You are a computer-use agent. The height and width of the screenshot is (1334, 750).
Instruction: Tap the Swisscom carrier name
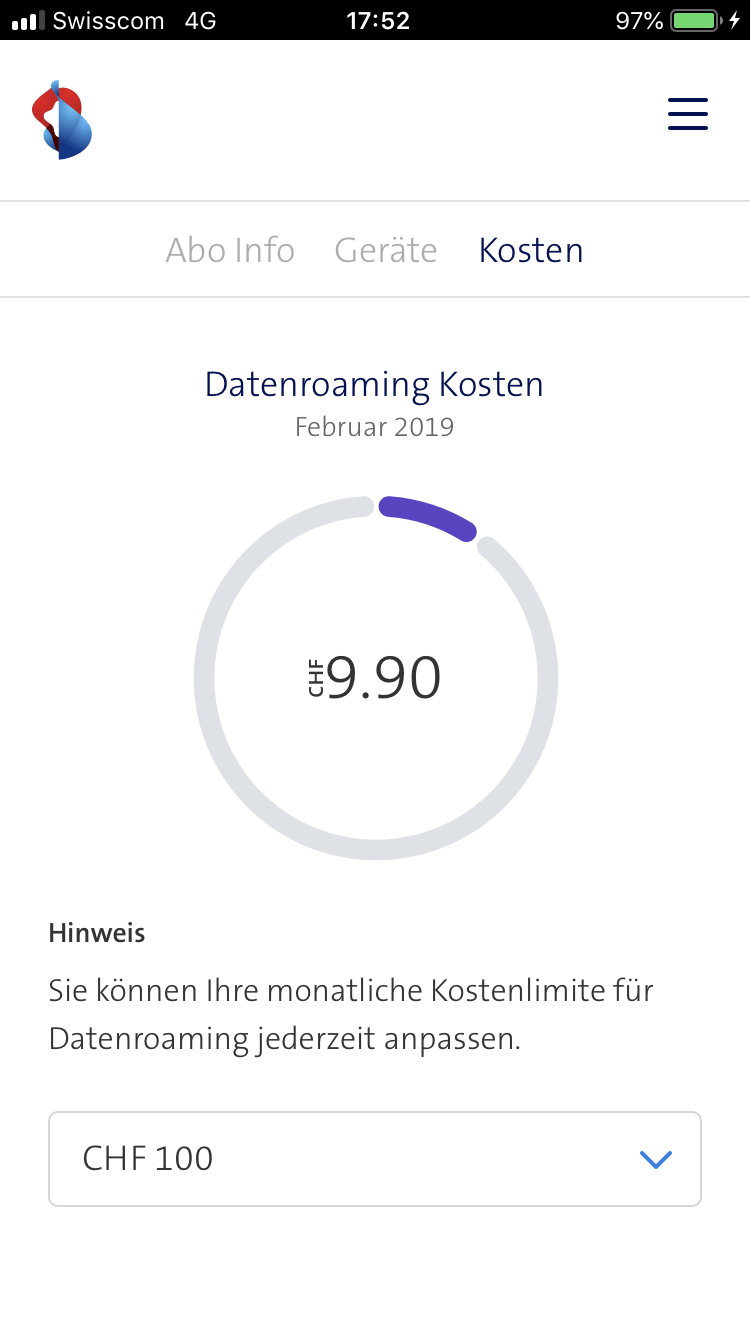pyautogui.click(x=110, y=18)
